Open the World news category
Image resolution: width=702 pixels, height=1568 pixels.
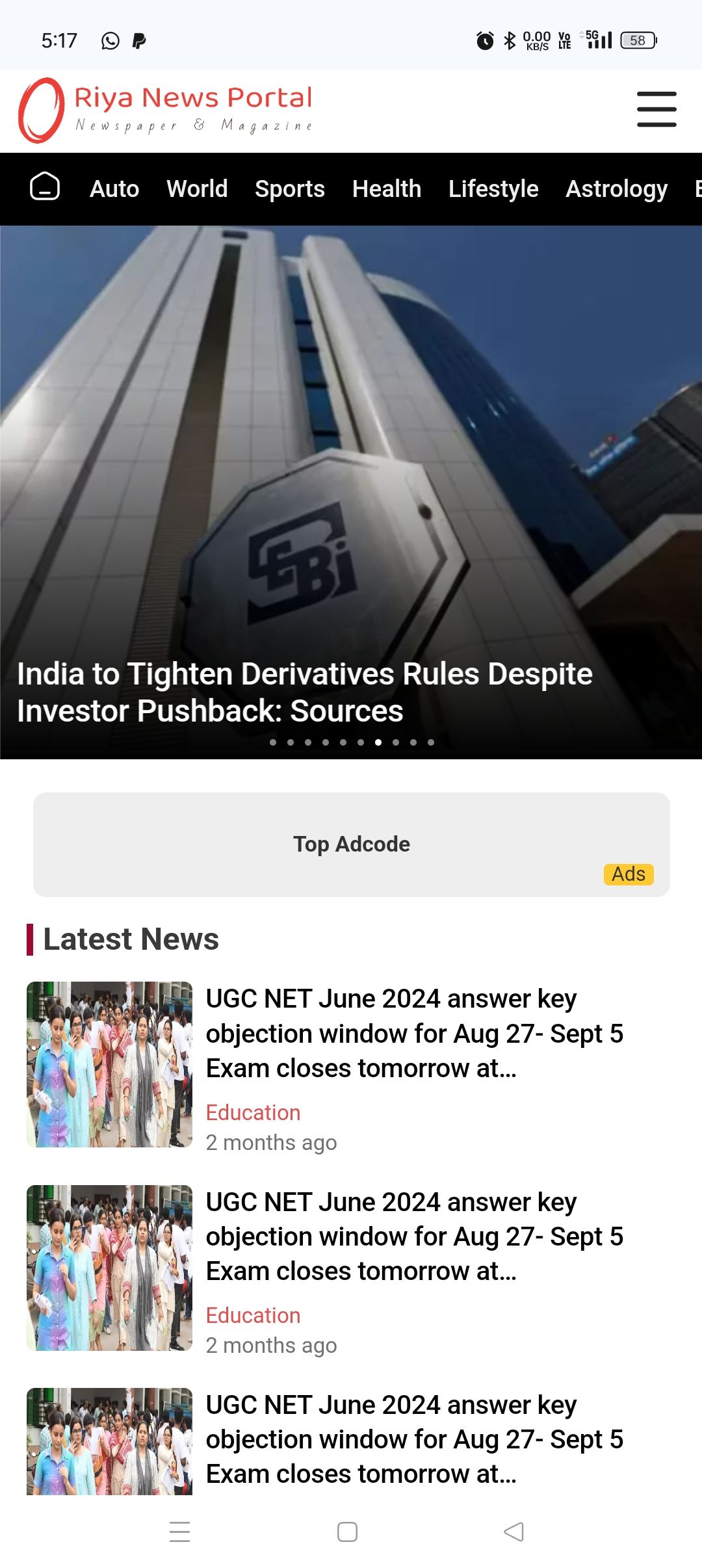click(x=197, y=189)
